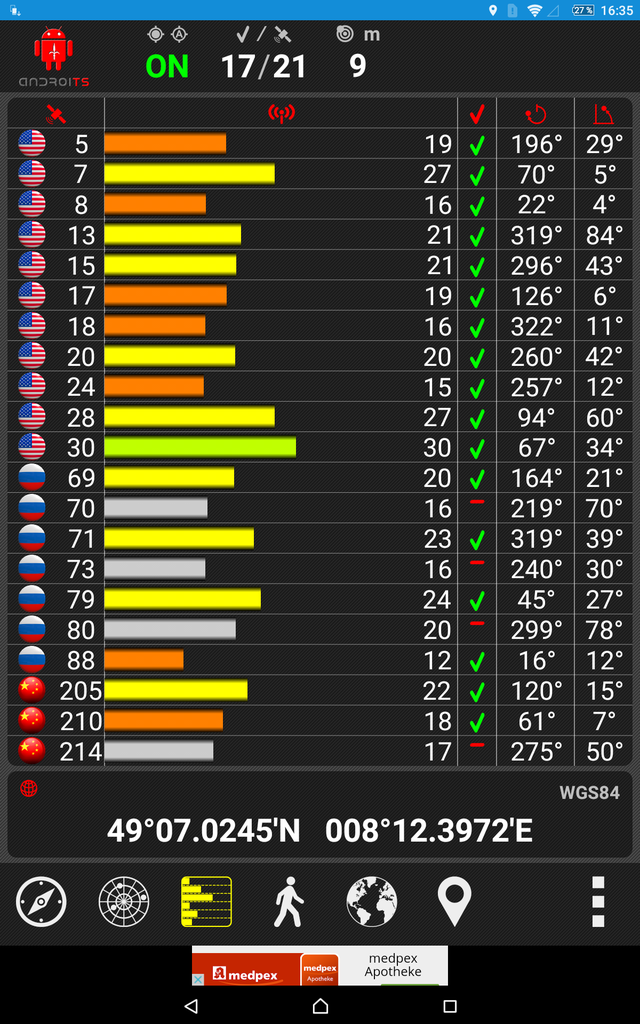
Task: Go back with the system back button
Action: click(x=191, y=1005)
